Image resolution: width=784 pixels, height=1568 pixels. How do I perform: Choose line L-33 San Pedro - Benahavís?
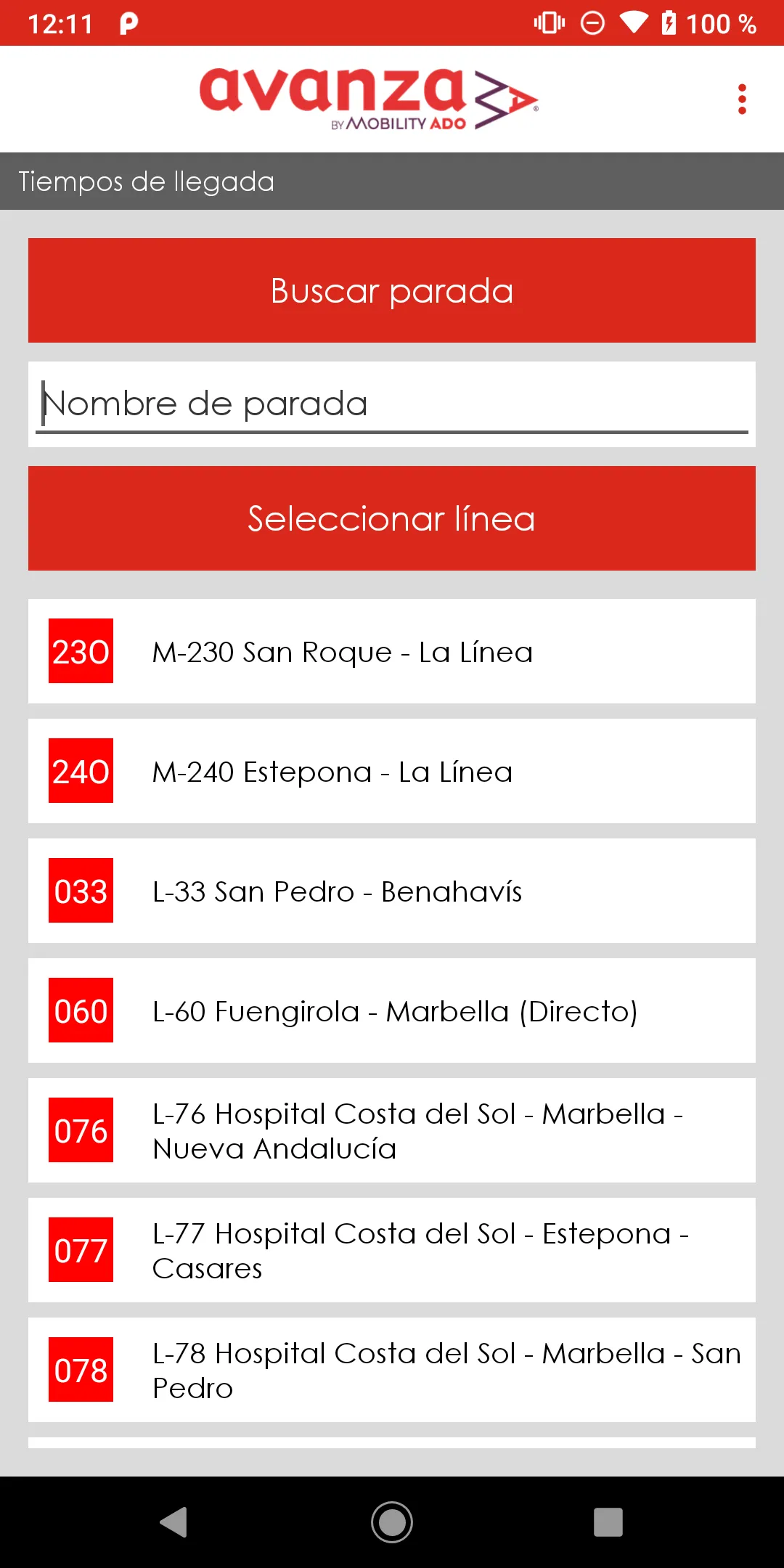pyautogui.click(x=392, y=891)
